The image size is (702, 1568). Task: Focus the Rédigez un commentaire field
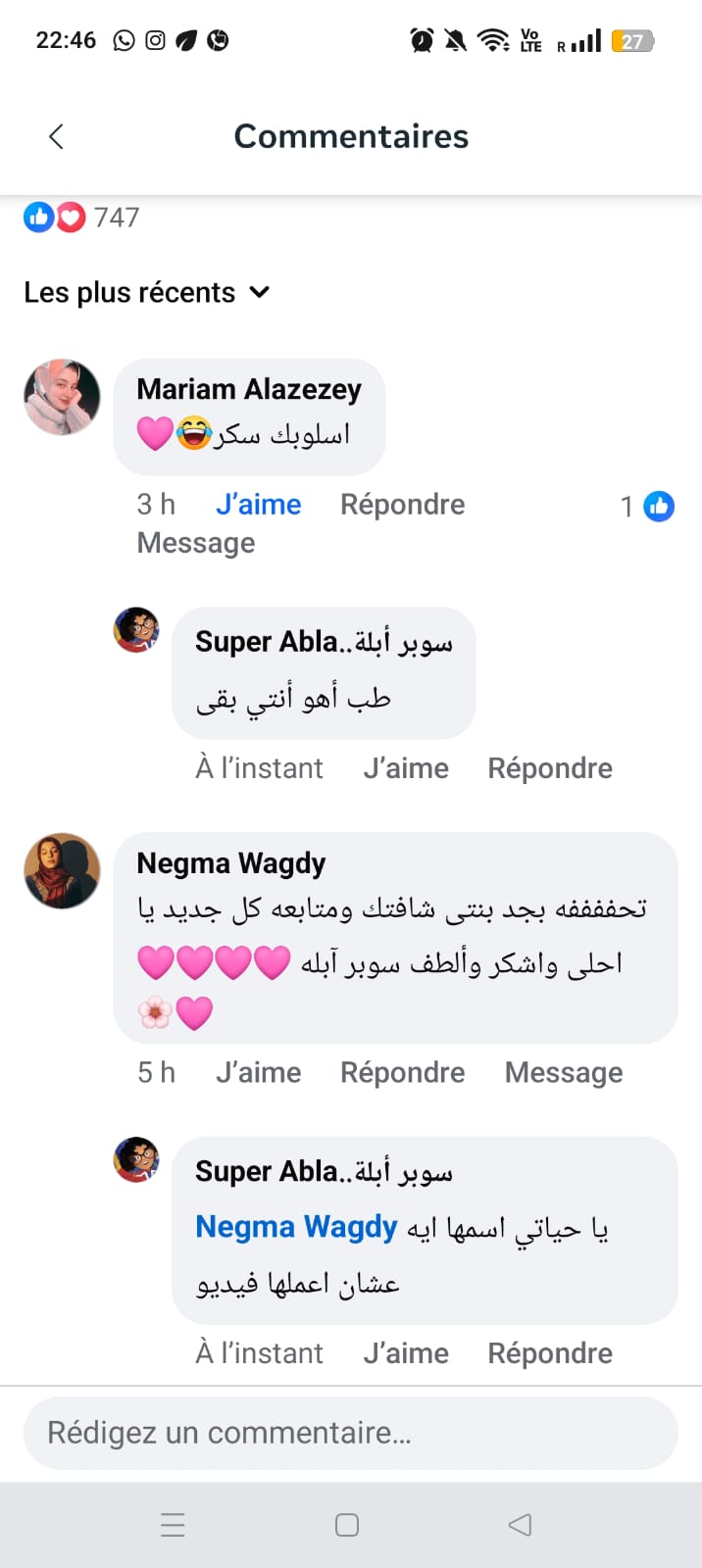(x=351, y=1433)
